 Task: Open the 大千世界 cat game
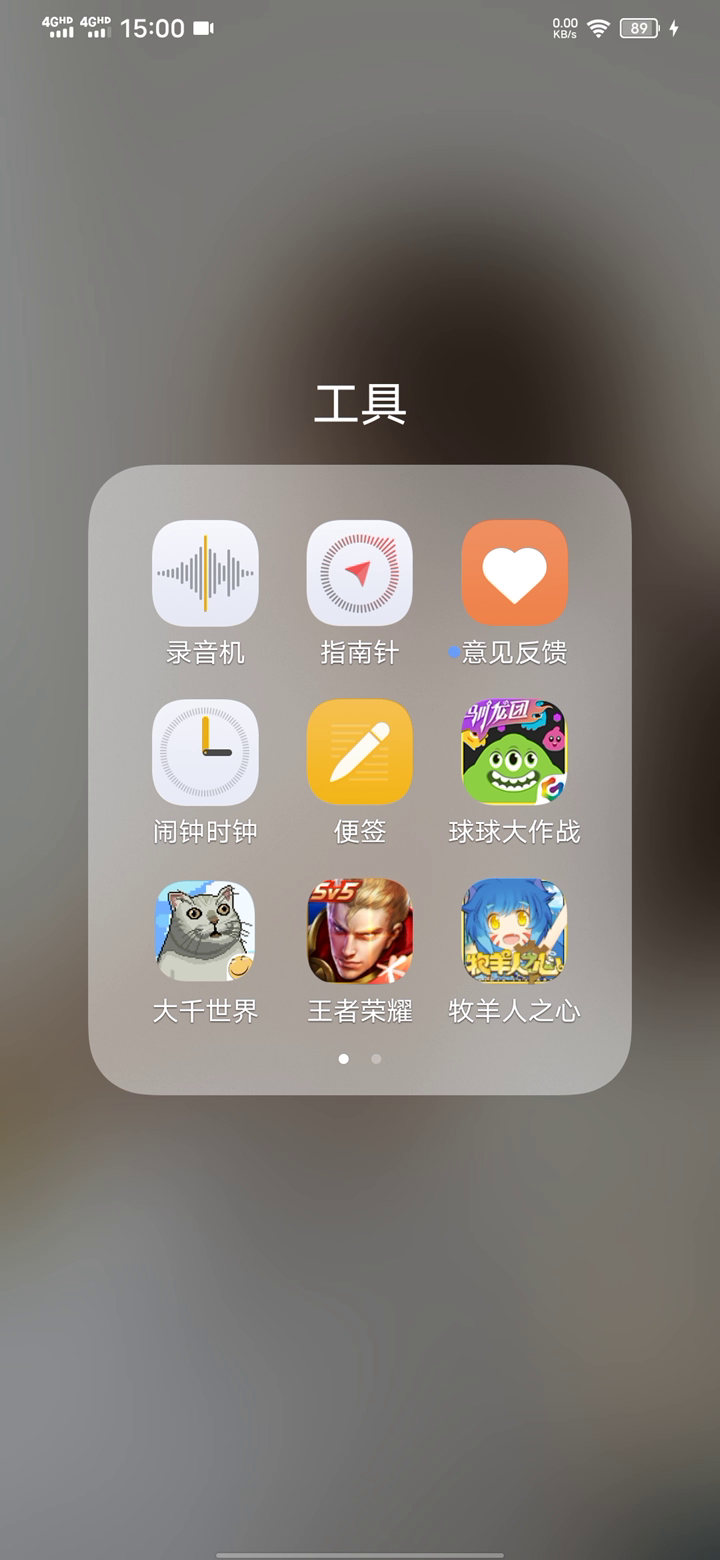point(205,931)
